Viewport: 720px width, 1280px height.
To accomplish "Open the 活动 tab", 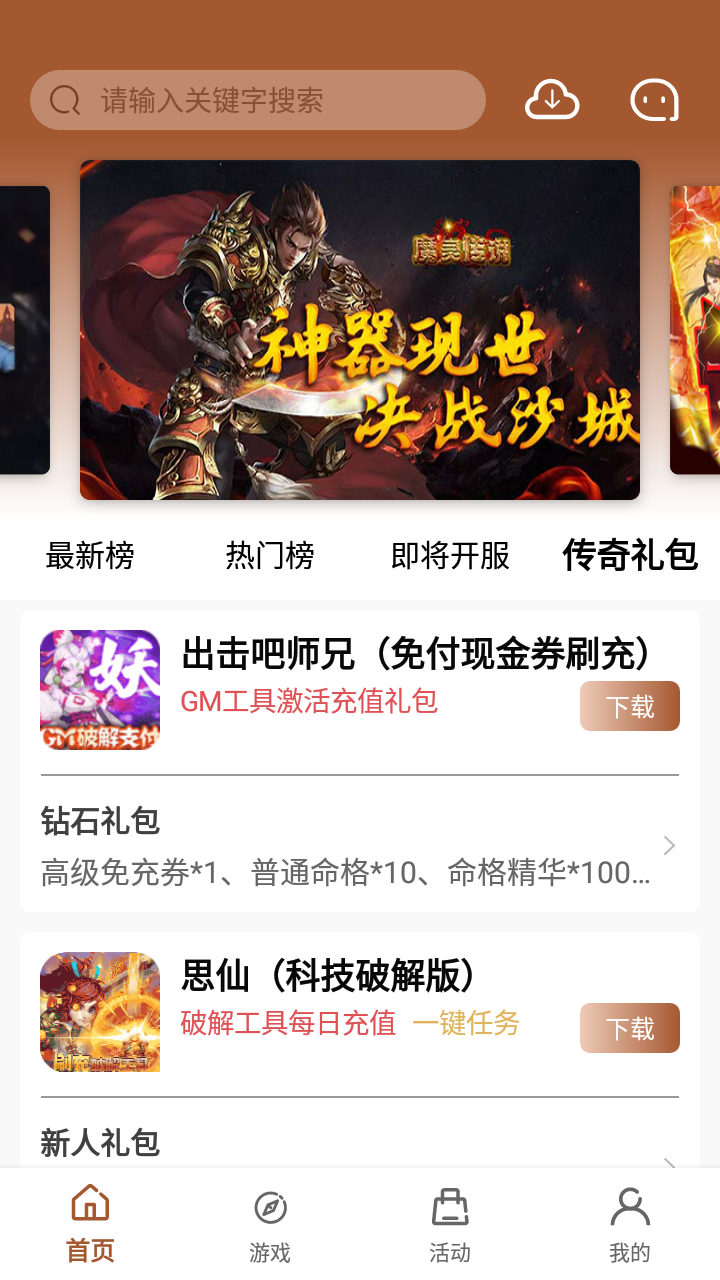I will 450,1222.
